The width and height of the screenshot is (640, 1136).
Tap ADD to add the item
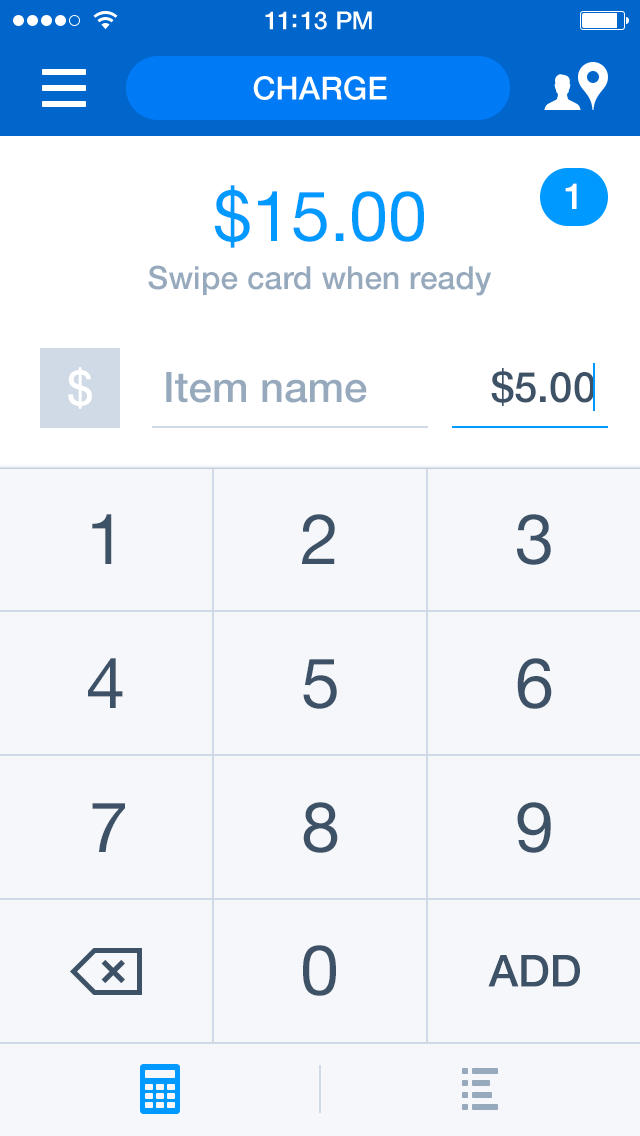534,971
